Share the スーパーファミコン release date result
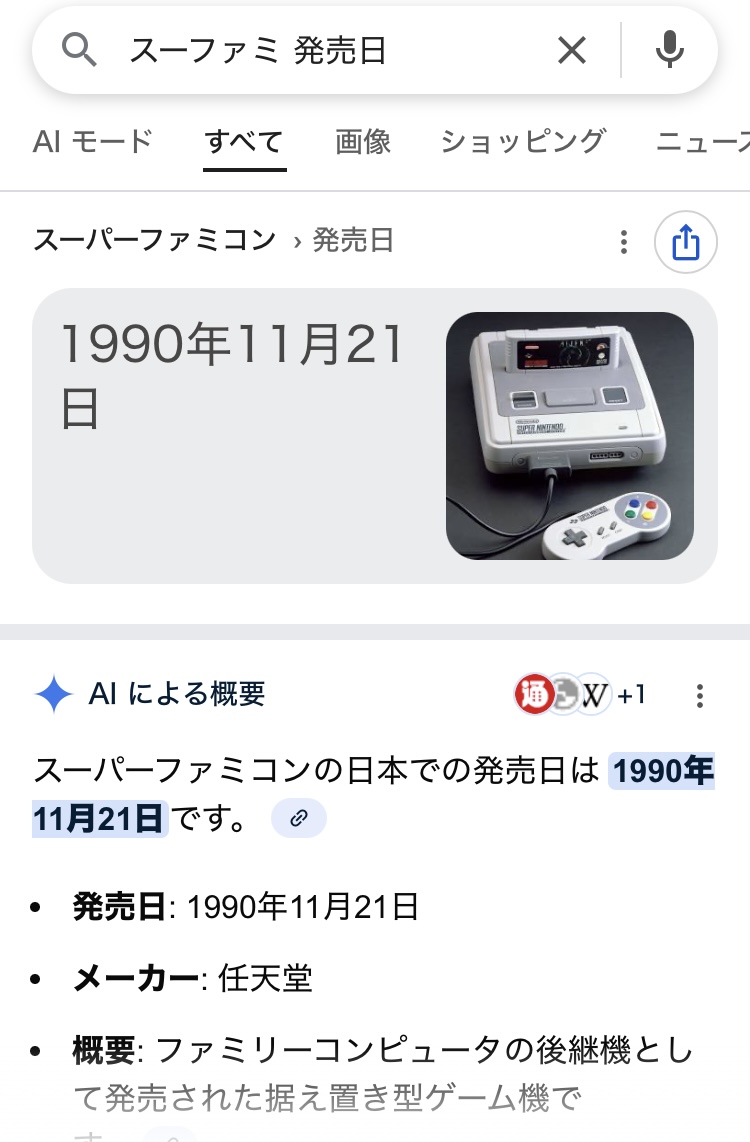This screenshot has height=1142, width=750. [x=686, y=242]
